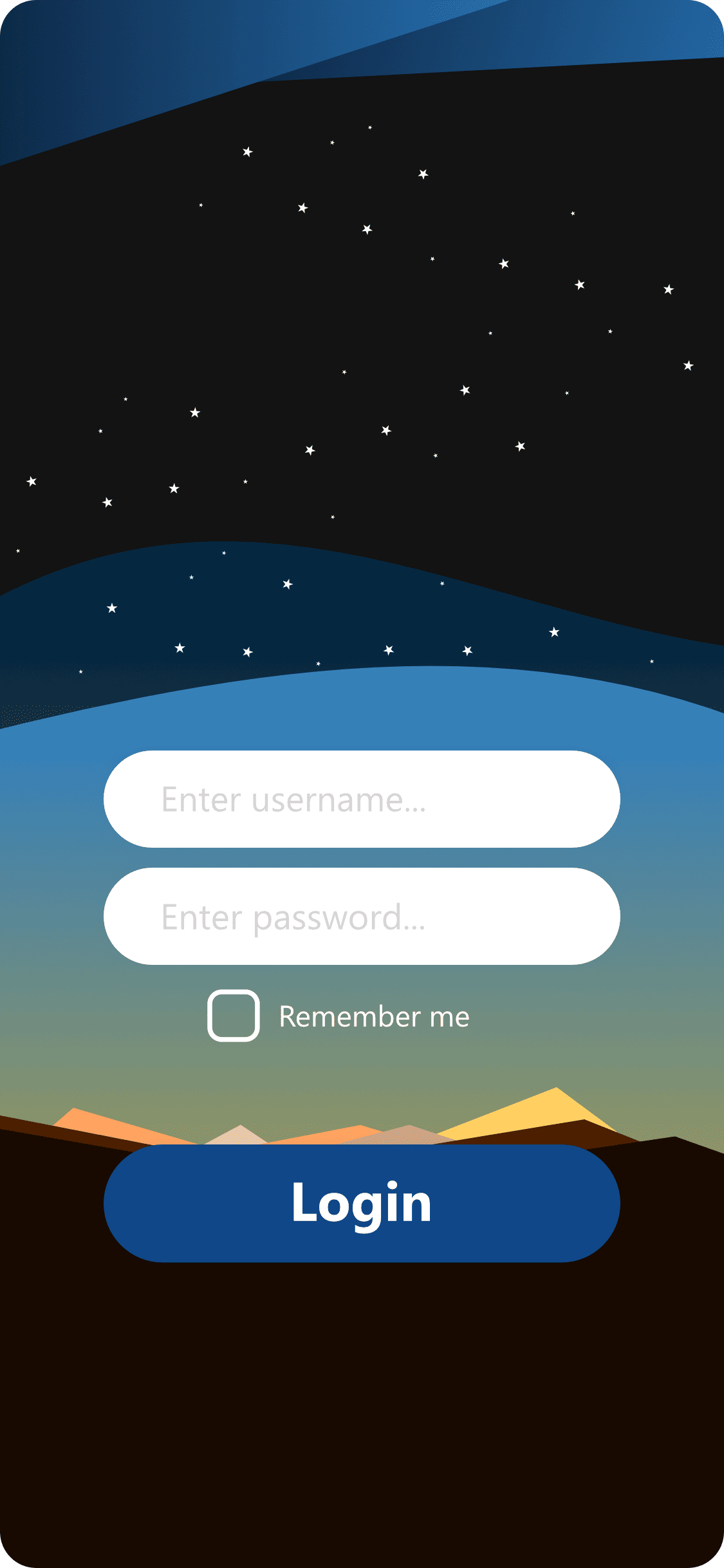Check the Remember me checkbox

pyautogui.click(x=234, y=1015)
